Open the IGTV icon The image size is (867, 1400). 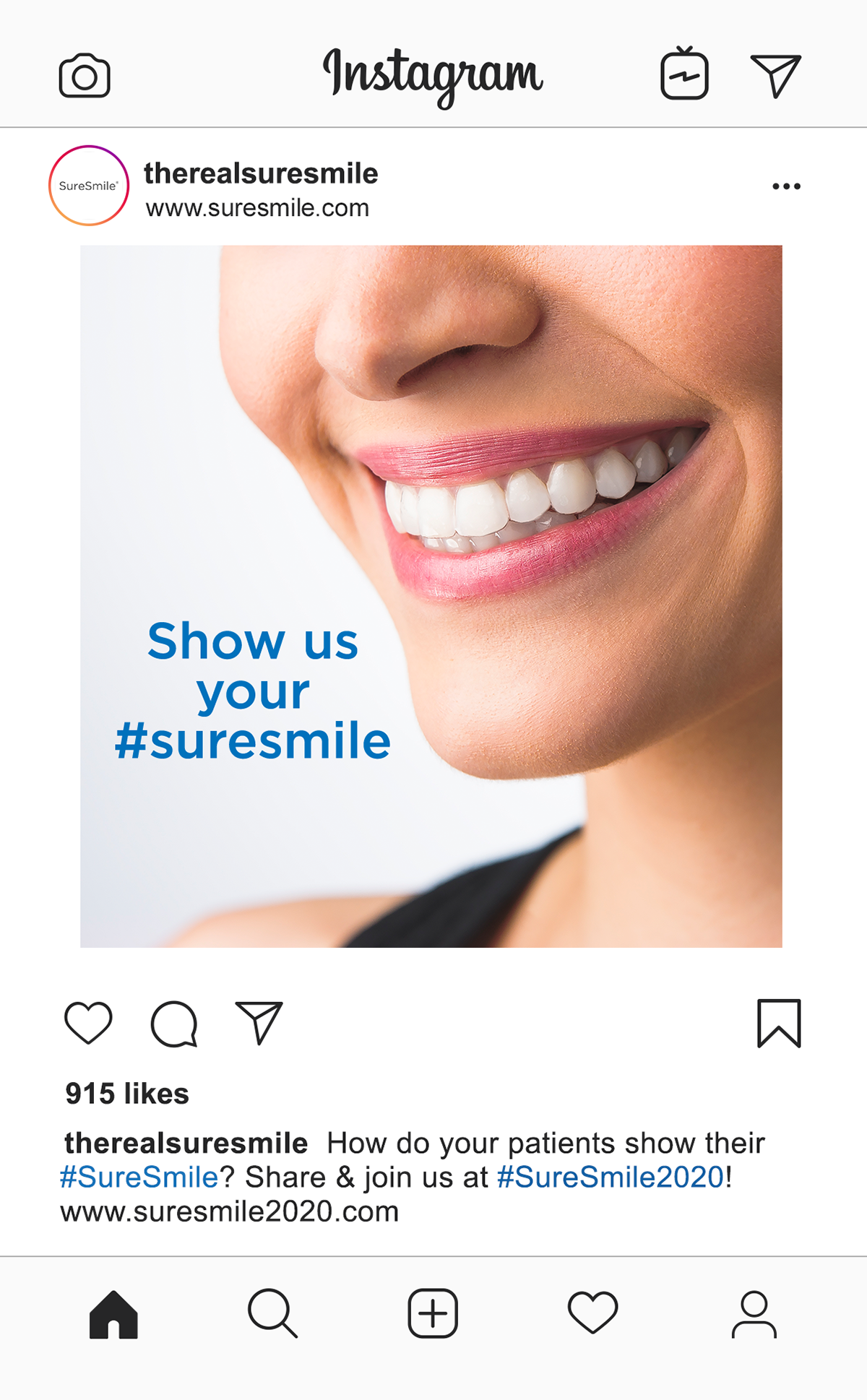[684, 72]
